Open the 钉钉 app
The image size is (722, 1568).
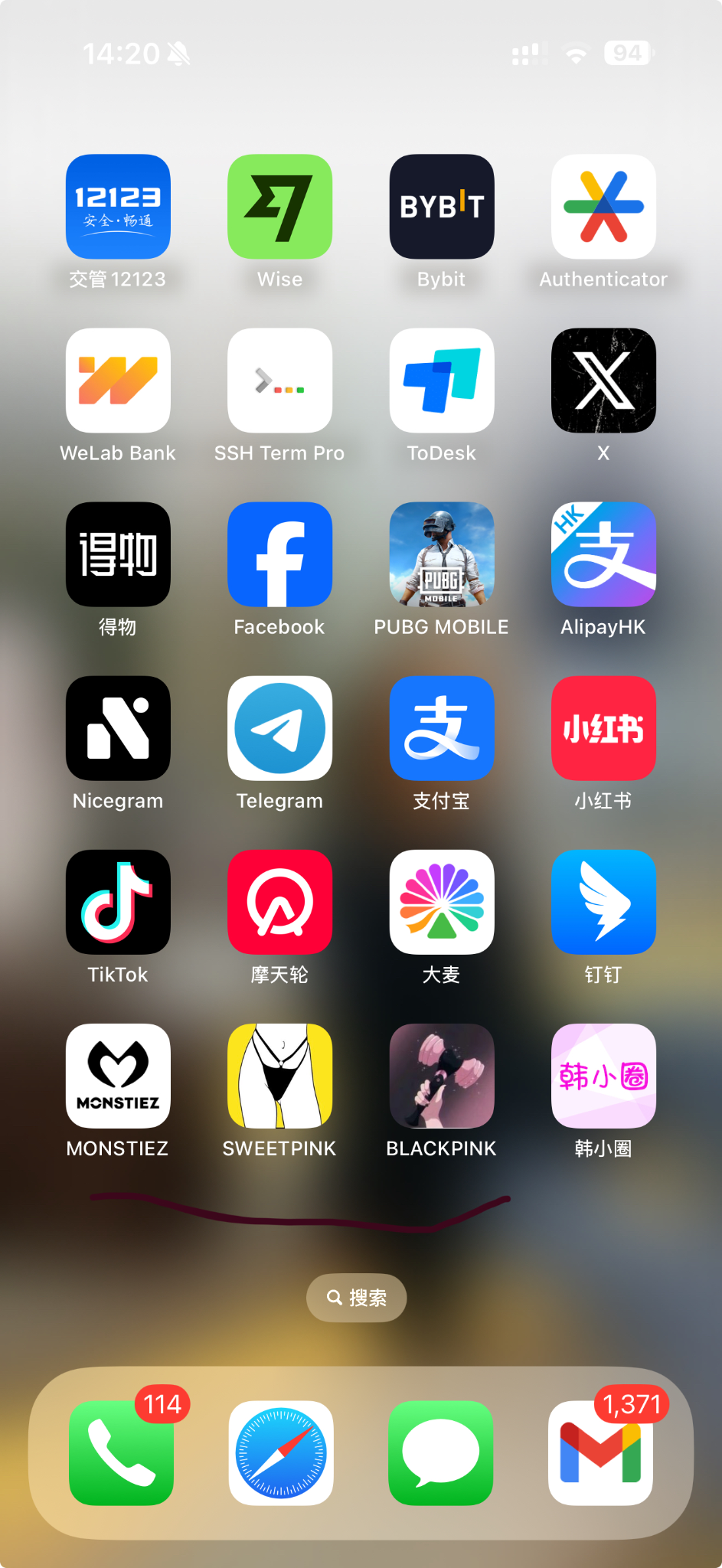click(x=603, y=902)
